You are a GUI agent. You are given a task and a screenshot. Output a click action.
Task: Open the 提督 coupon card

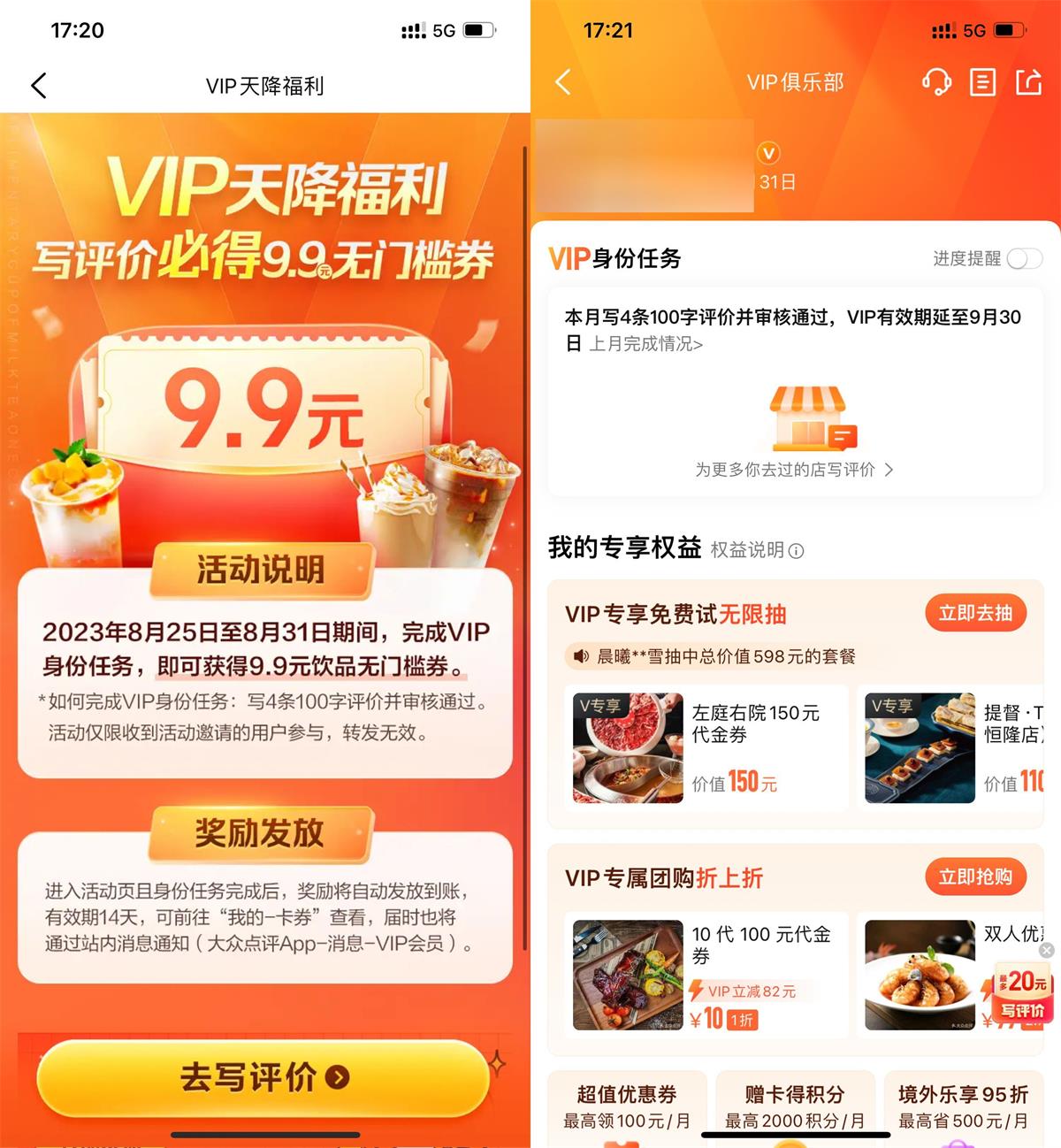click(950, 747)
